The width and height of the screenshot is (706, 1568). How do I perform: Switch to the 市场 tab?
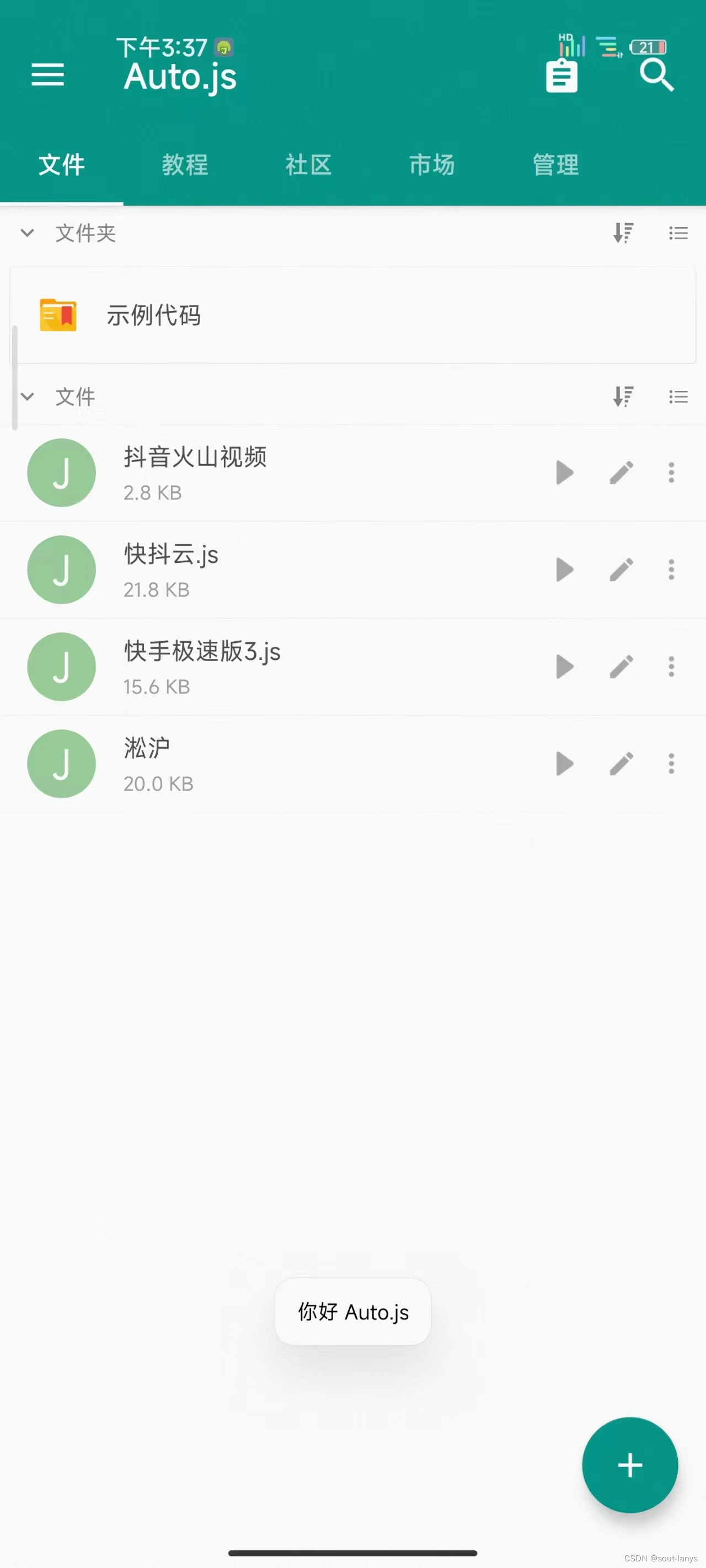tap(432, 165)
